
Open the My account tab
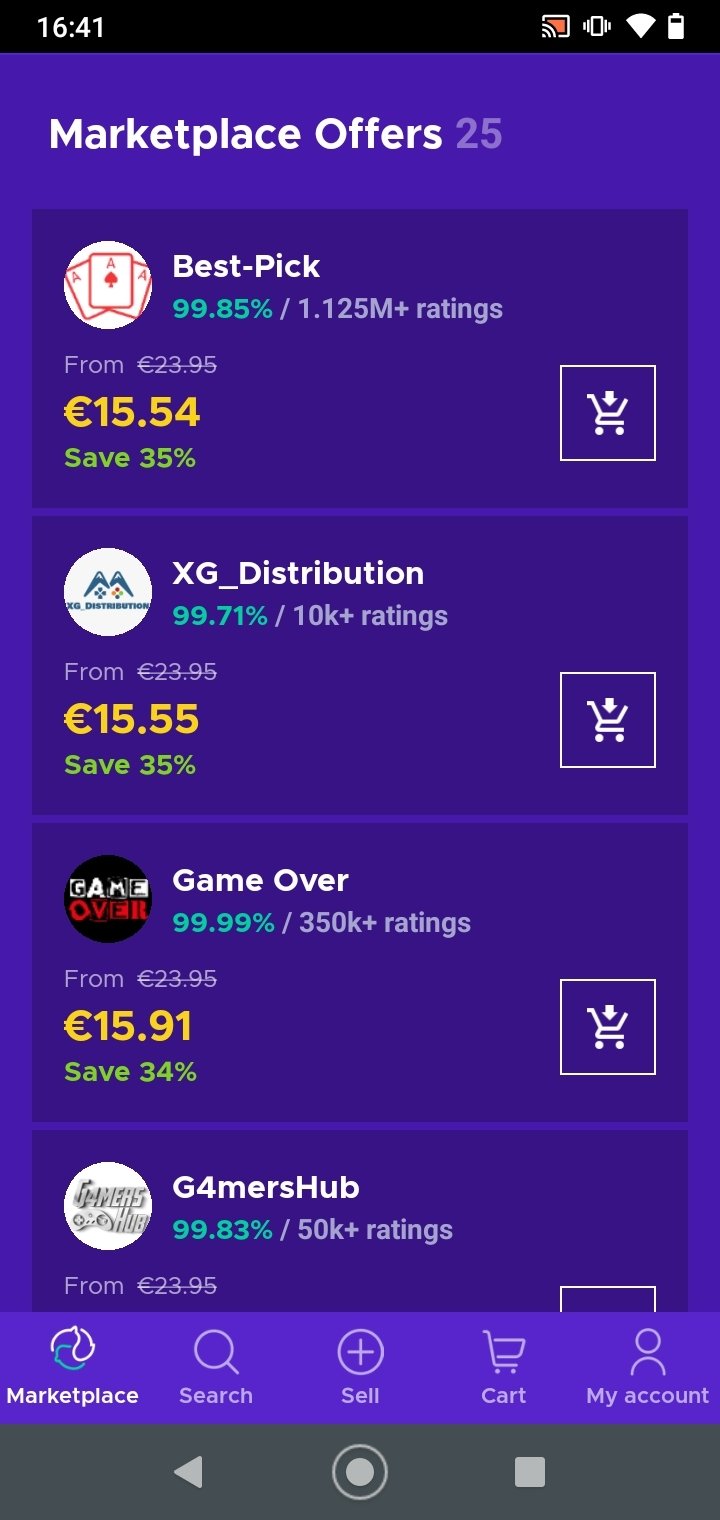click(x=647, y=1367)
